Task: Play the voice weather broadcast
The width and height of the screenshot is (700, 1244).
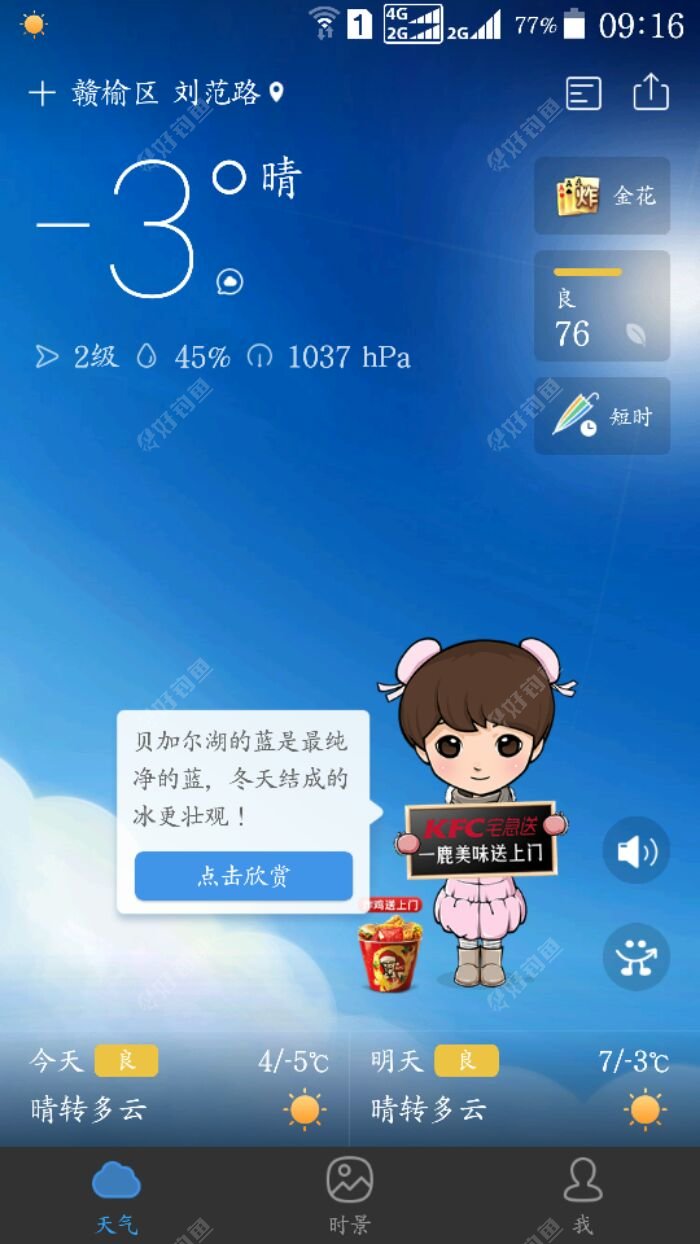Action: (636, 851)
